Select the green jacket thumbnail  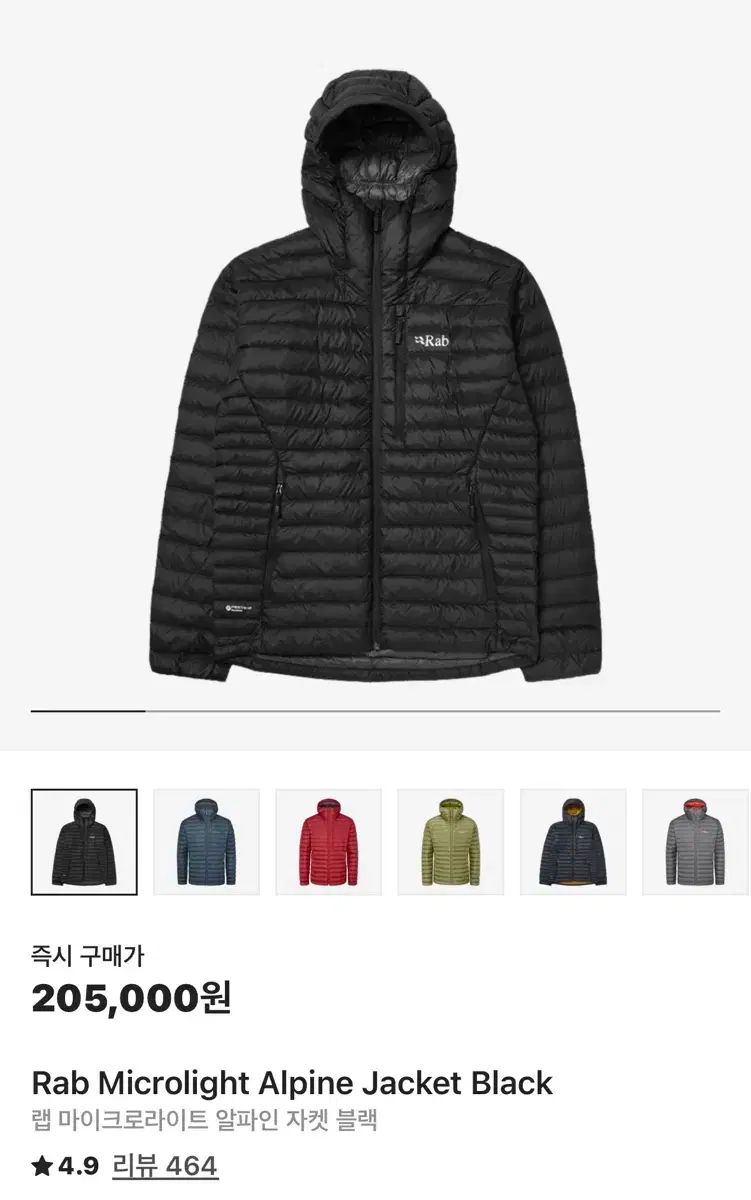point(450,842)
